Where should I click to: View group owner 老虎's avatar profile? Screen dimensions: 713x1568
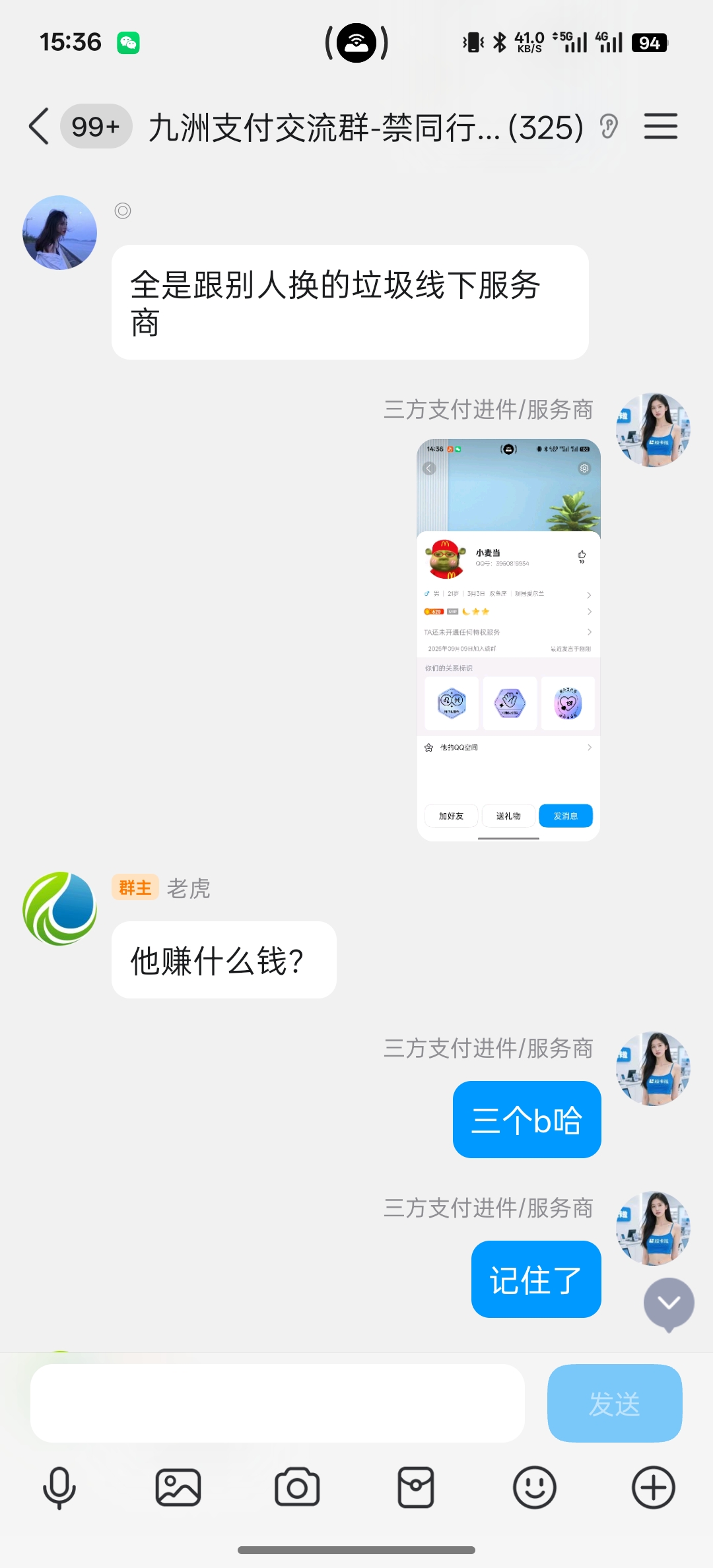click(59, 909)
